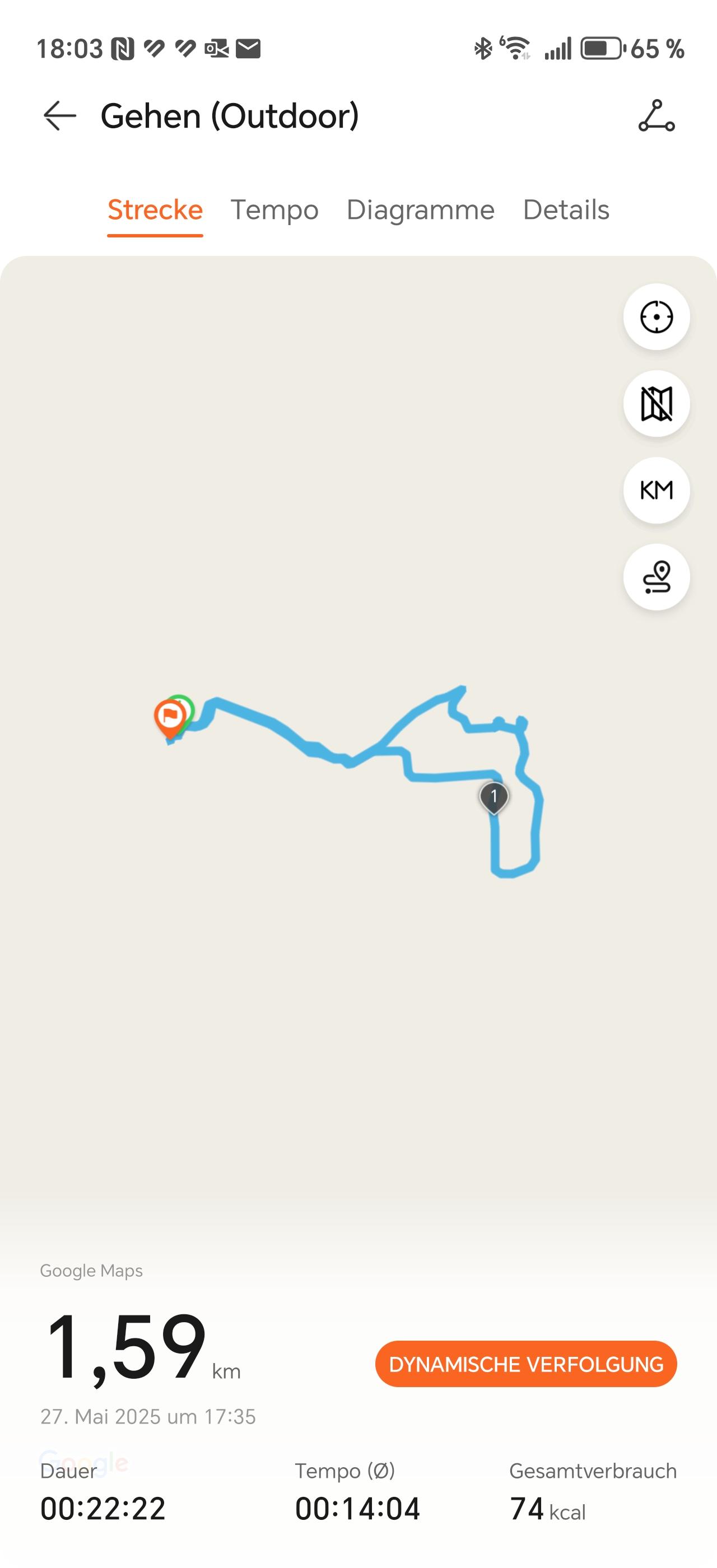Toggle the KM markers button
717x1568 pixels.
pos(656,490)
